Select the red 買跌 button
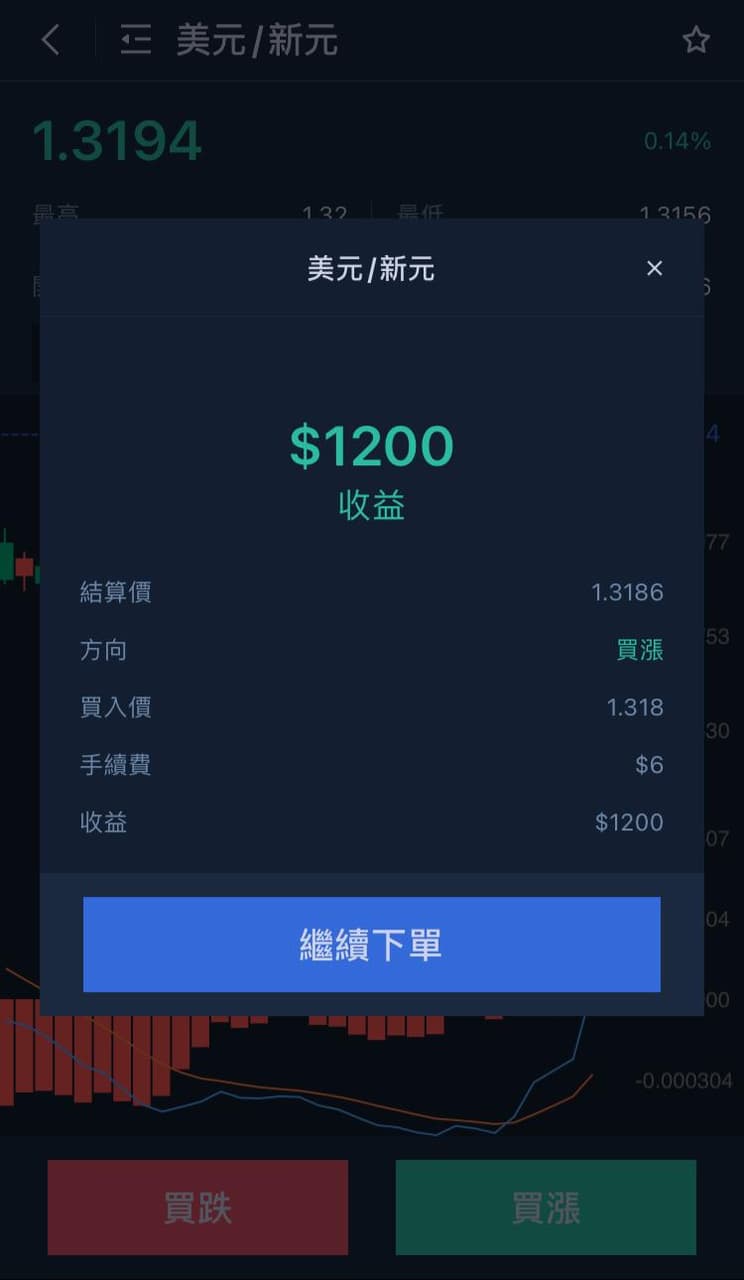This screenshot has height=1280, width=744. coord(198,1207)
